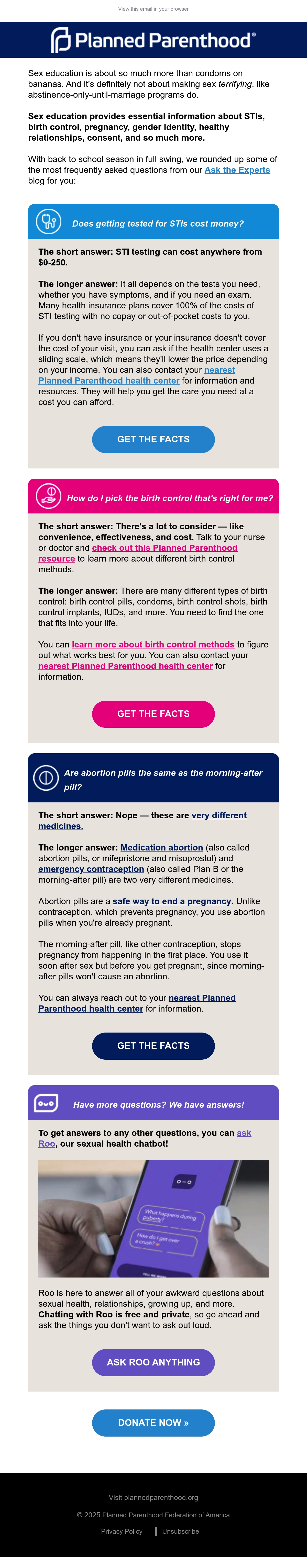Open the Medication abortion link
Image resolution: width=307 pixels, height=1568 pixels.
tap(161, 847)
